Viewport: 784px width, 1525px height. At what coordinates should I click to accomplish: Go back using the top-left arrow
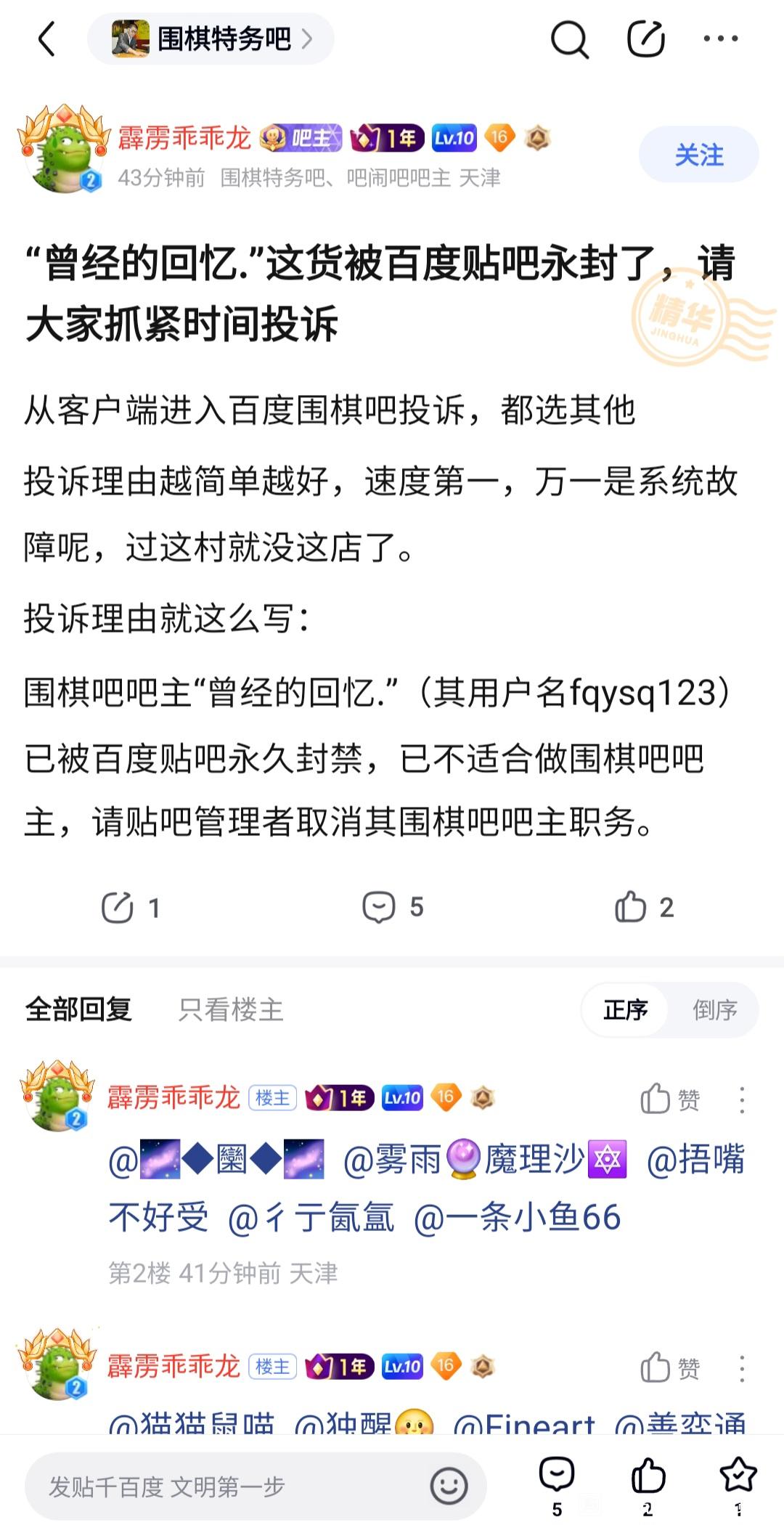click(x=46, y=38)
